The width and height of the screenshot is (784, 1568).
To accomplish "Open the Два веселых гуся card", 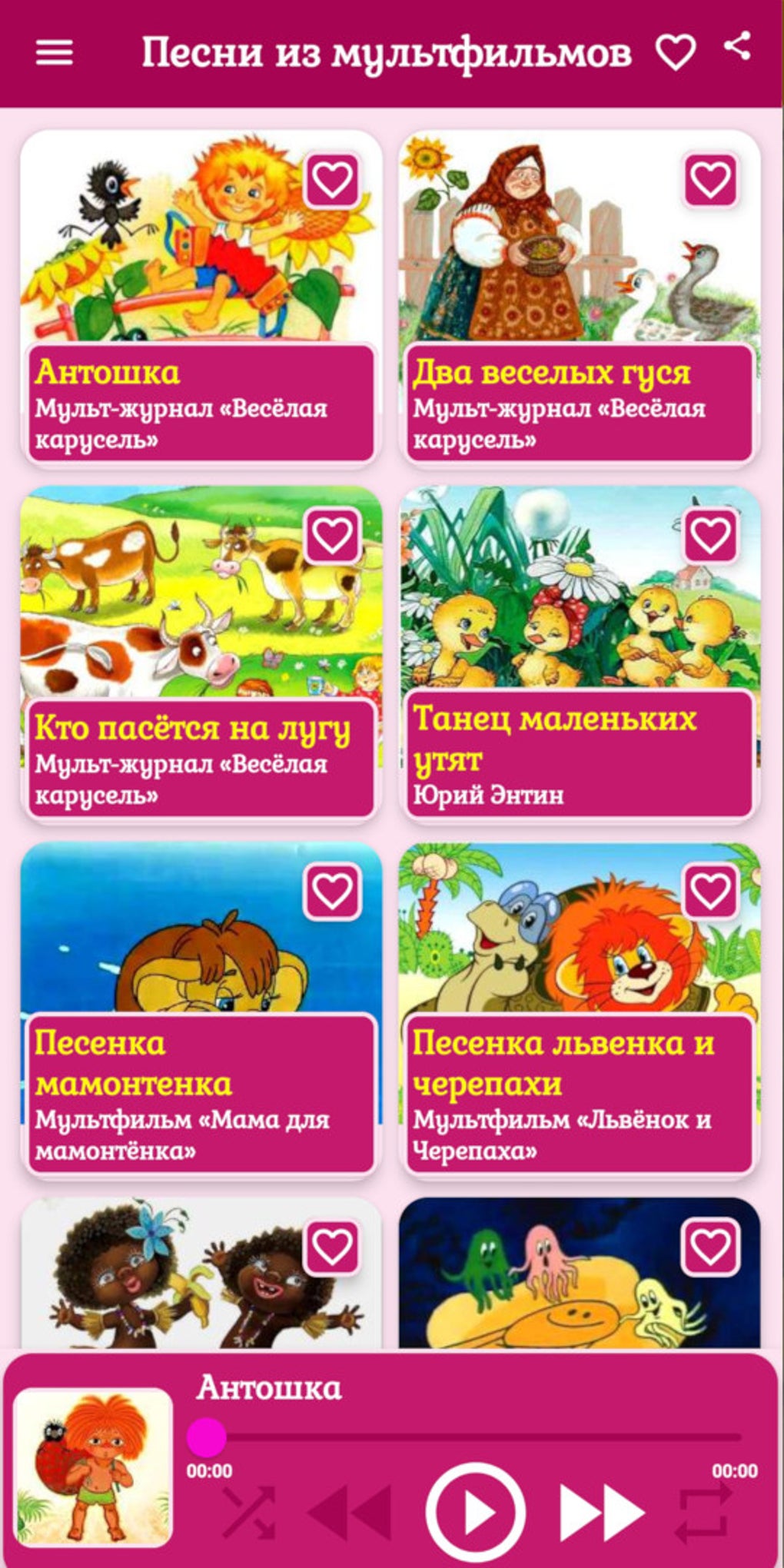I will coord(580,298).
